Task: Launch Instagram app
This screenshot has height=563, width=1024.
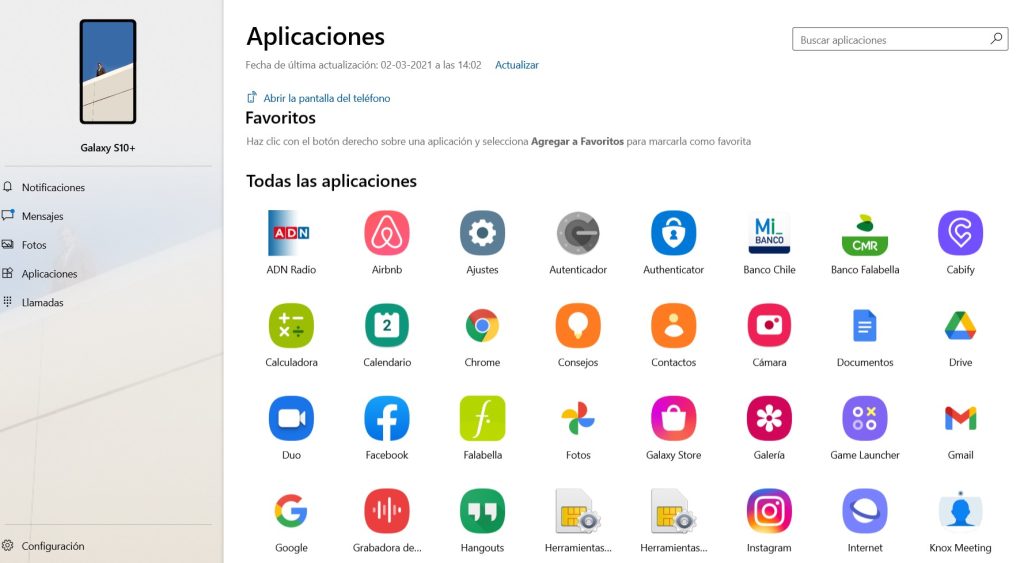Action: (x=769, y=511)
